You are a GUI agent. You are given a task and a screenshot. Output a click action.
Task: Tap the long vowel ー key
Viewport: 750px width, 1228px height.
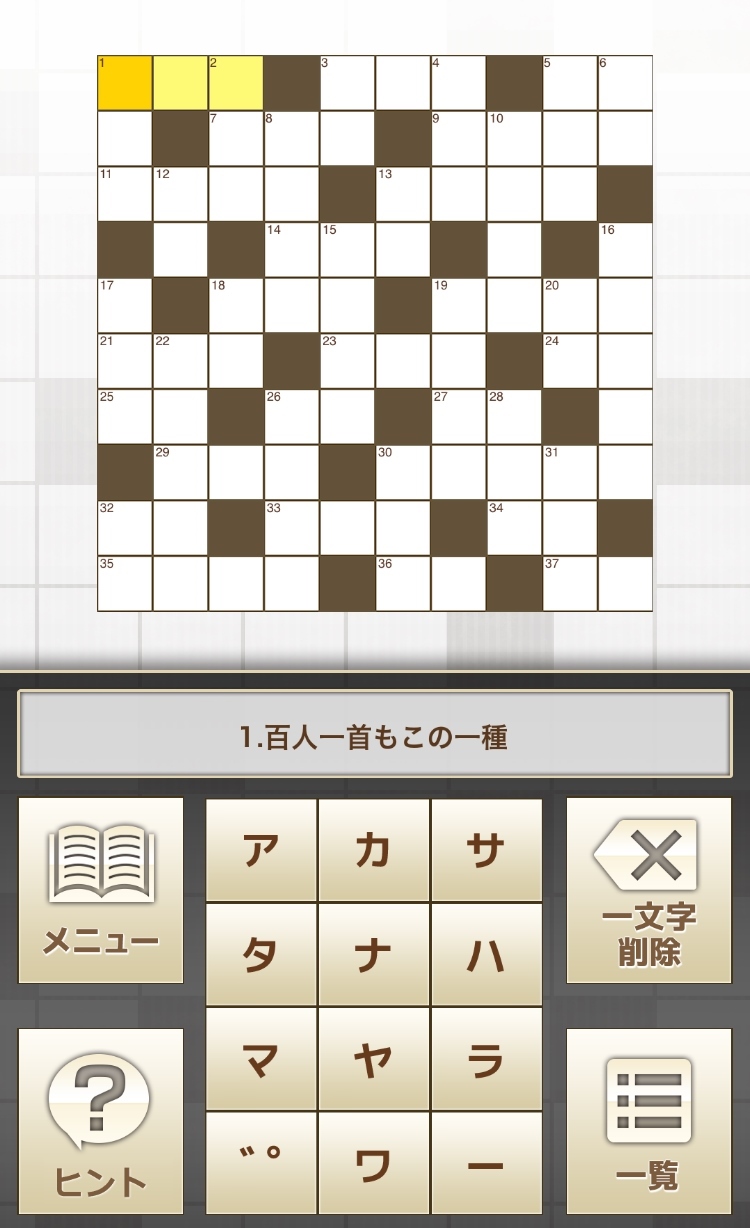point(486,1163)
